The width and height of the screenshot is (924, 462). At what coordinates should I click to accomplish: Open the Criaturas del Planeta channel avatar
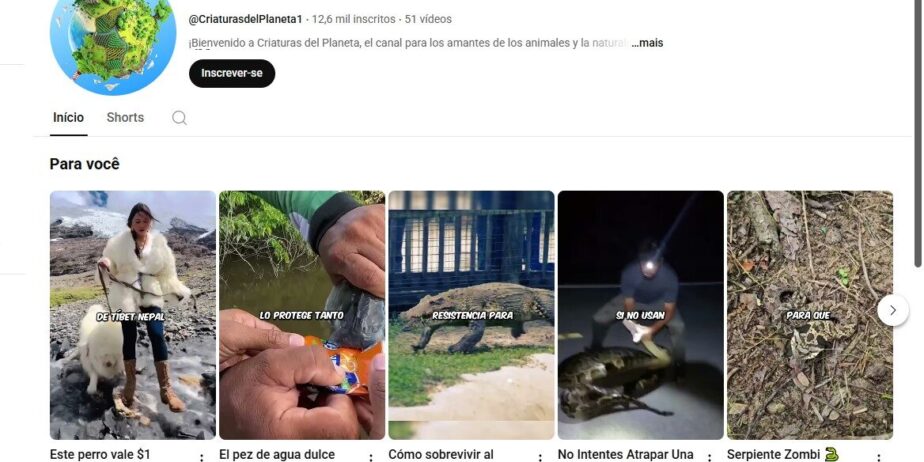(113, 38)
